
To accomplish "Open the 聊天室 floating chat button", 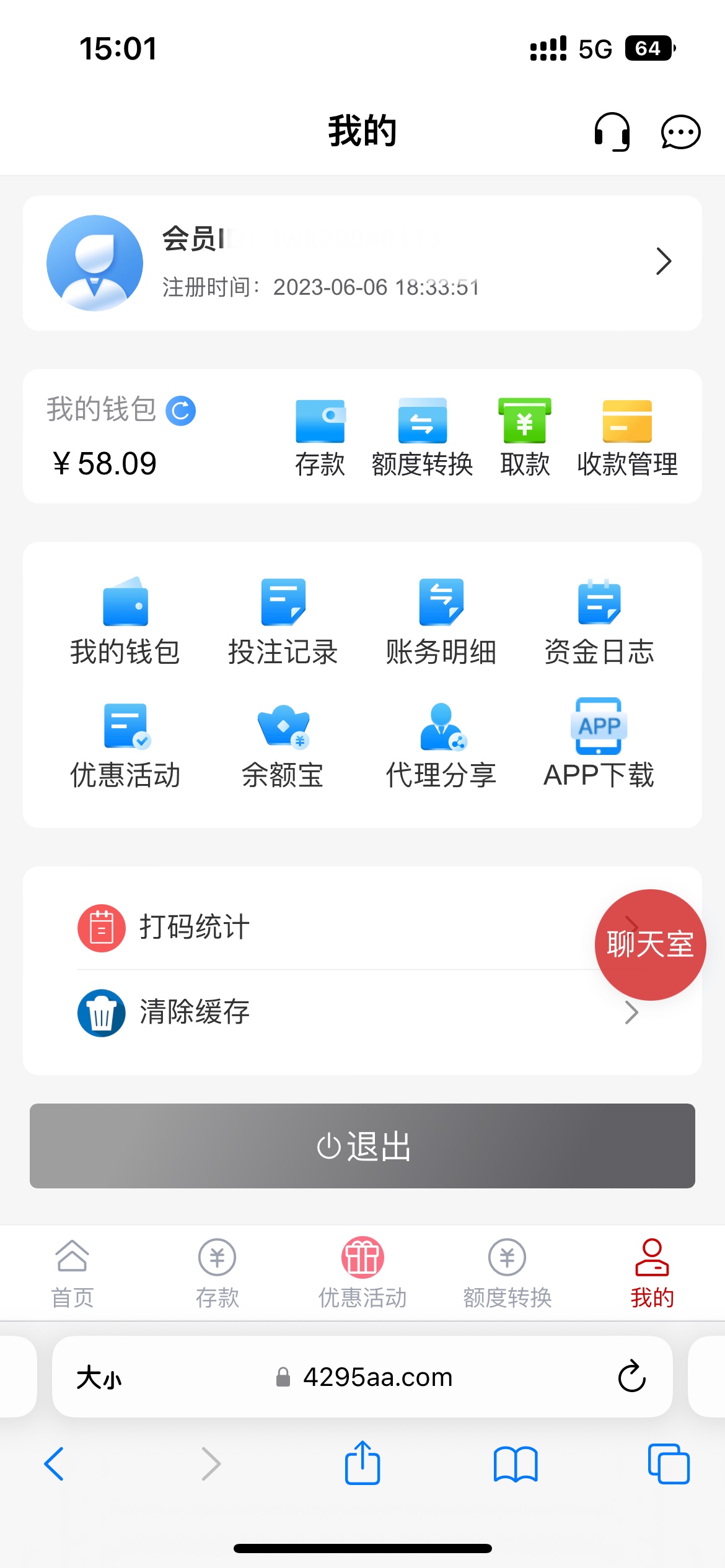I will point(650,944).
